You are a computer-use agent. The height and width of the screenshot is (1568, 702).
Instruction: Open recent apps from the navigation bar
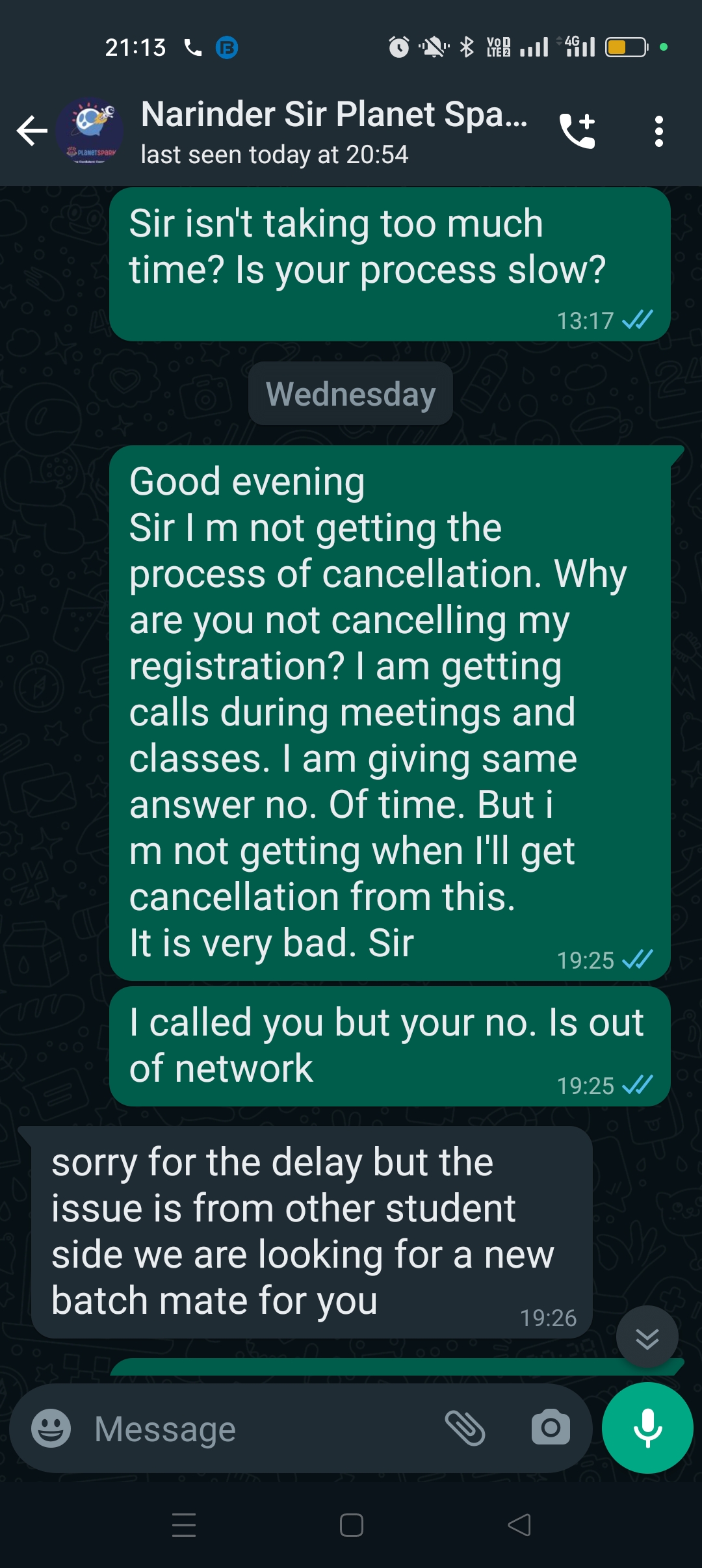click(x=184, y=1524)
